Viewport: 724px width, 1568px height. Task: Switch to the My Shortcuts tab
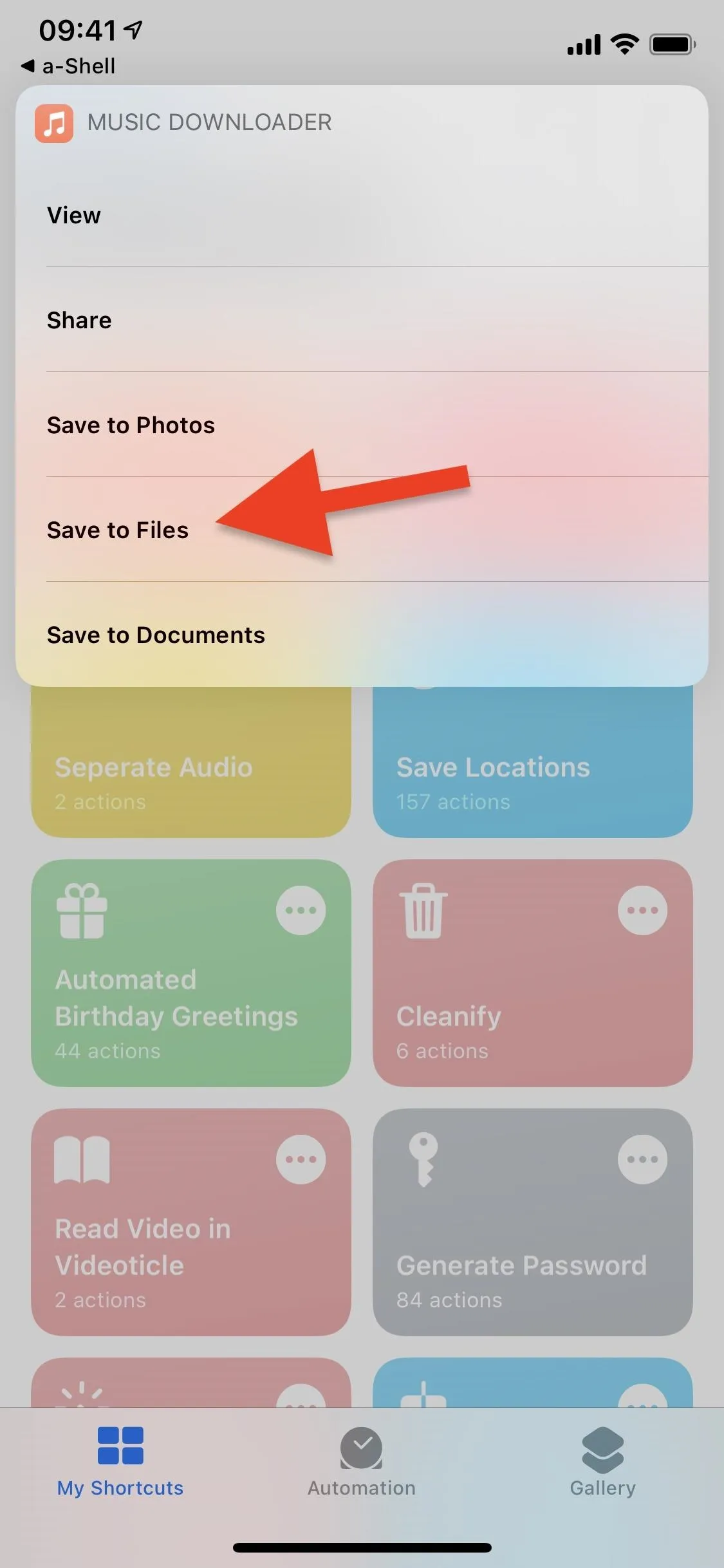pos(120,1462)
